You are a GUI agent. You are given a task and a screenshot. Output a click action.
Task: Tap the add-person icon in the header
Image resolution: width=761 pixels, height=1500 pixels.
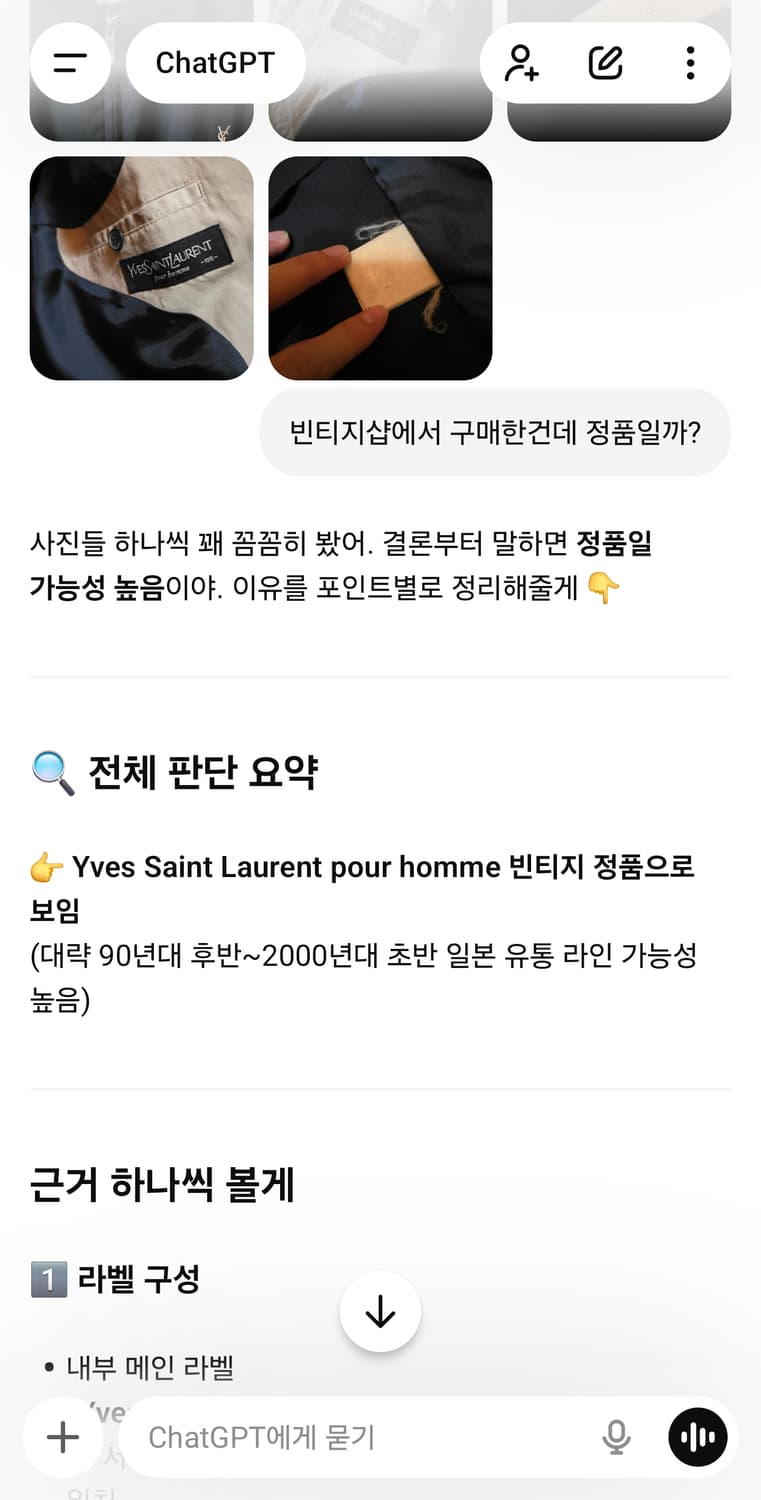[522, 62]
